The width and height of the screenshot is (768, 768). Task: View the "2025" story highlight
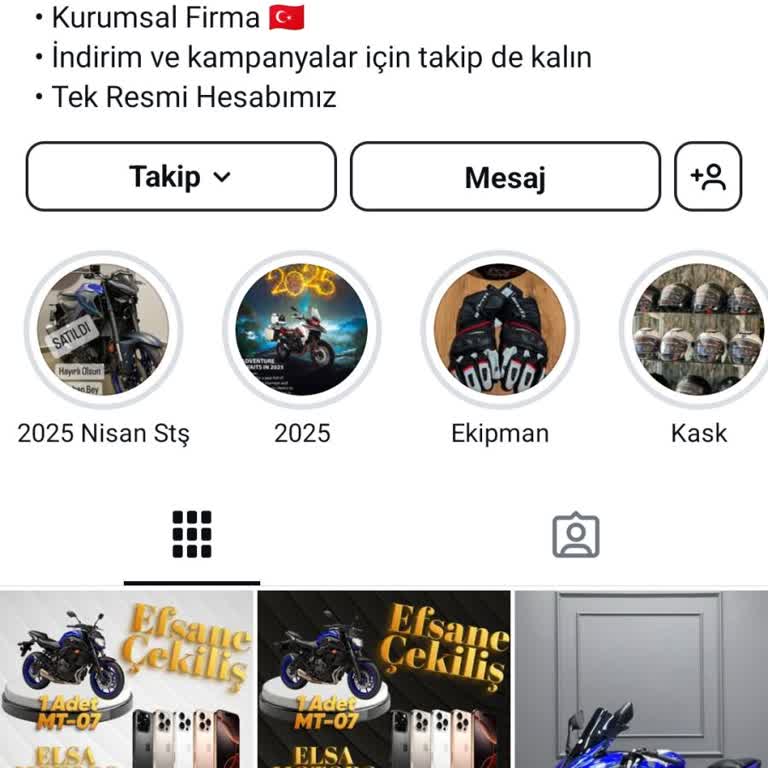[x=302, y=330]
